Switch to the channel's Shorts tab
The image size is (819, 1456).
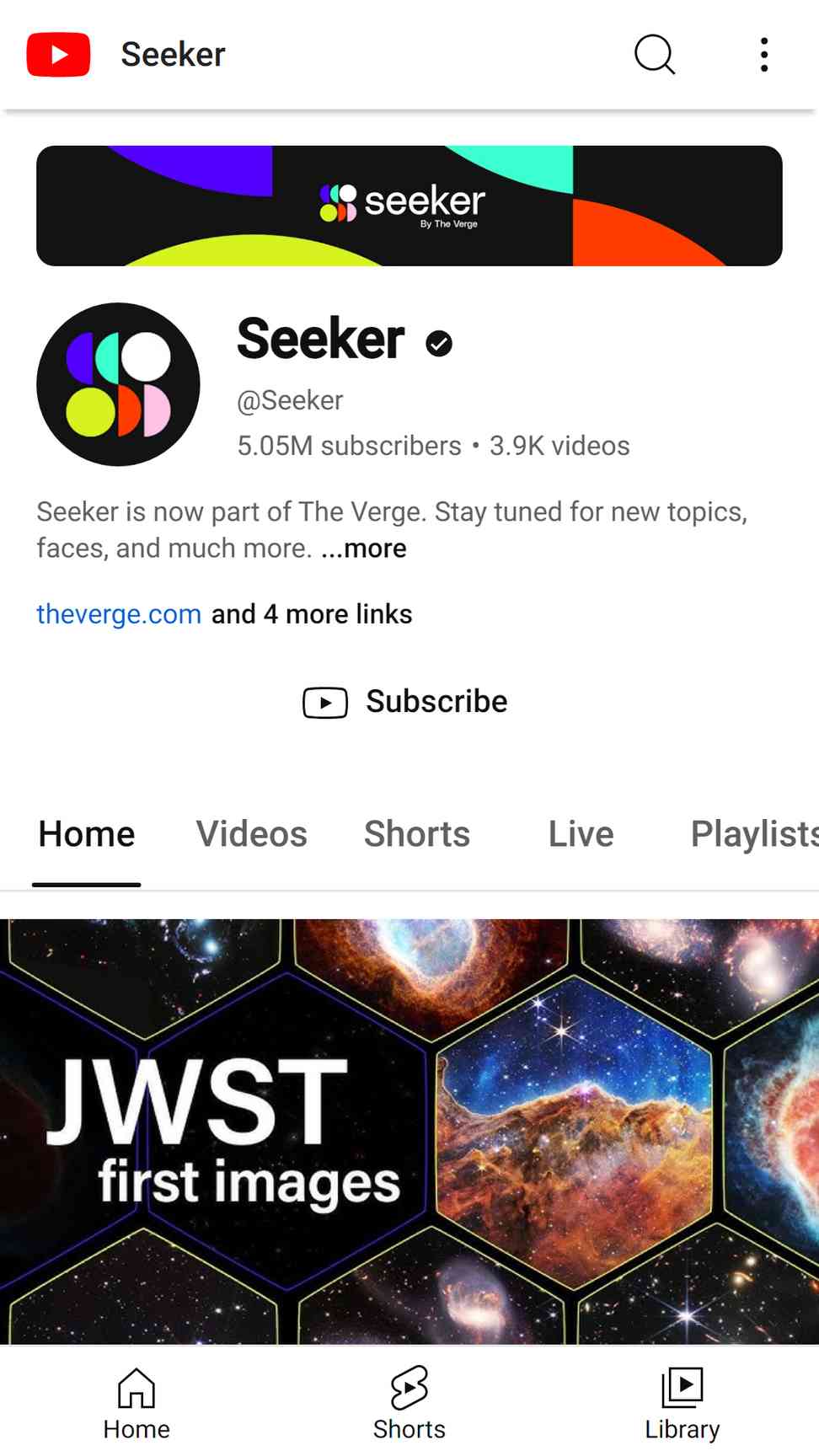pos(417,834)
